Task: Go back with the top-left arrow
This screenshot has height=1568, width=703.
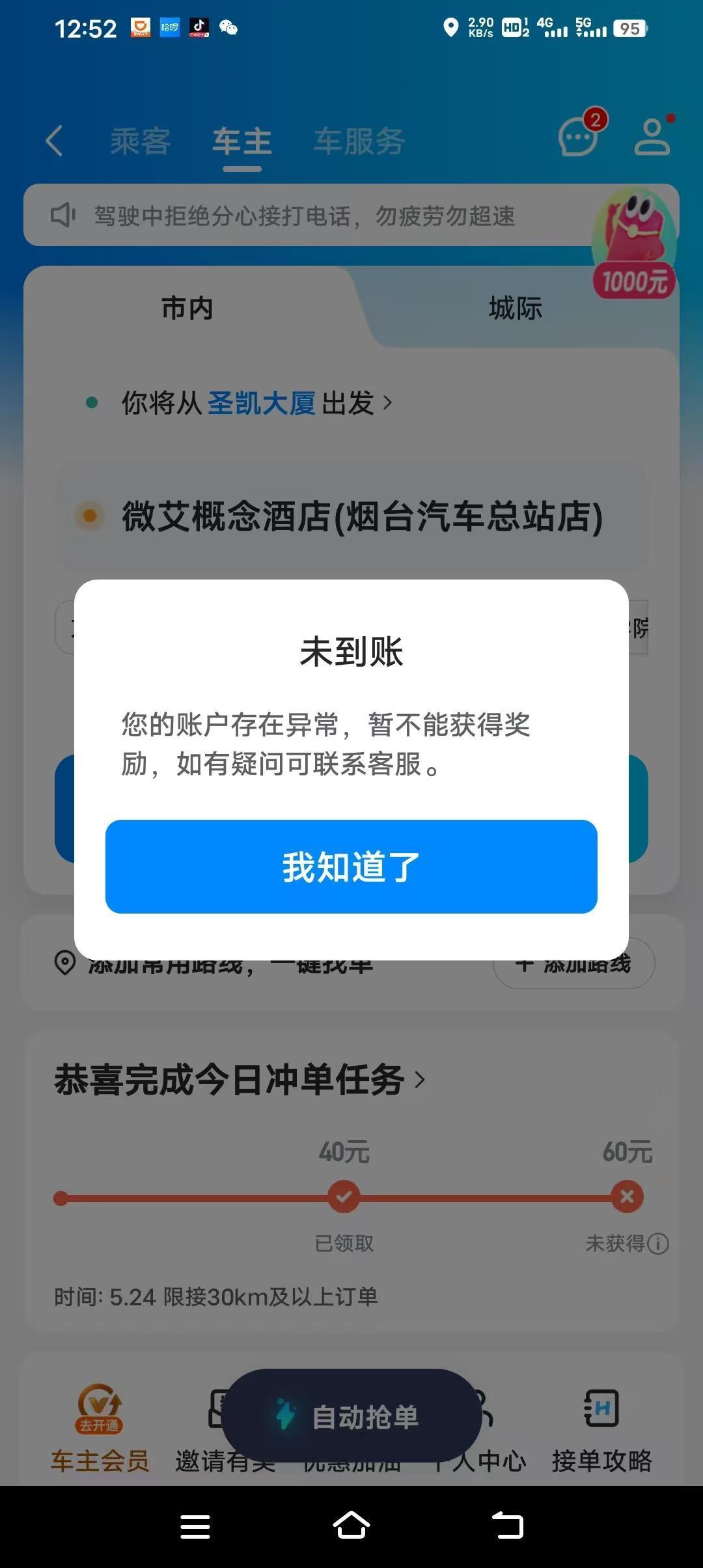Action: pos(55,141)
